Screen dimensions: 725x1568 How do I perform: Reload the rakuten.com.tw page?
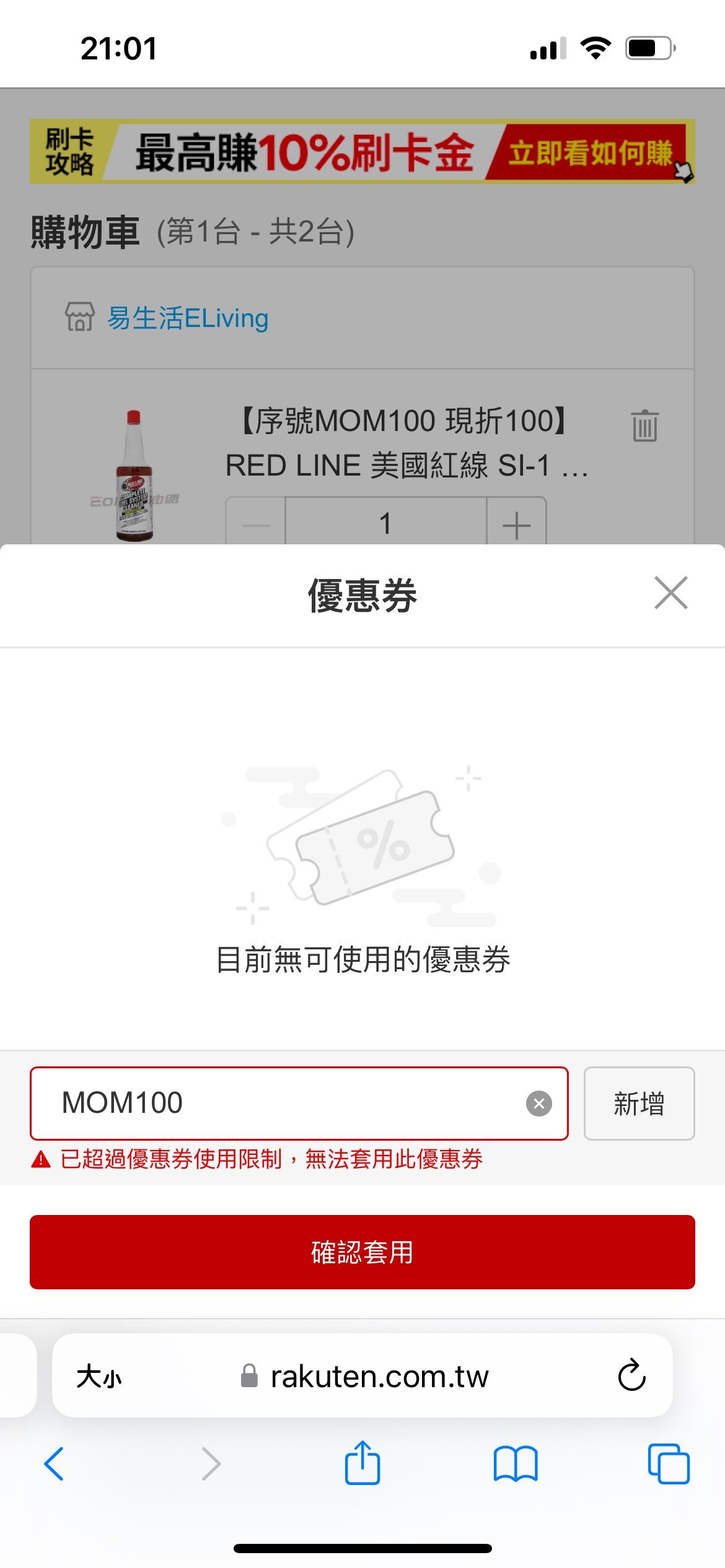click(x=631, y=1376)
